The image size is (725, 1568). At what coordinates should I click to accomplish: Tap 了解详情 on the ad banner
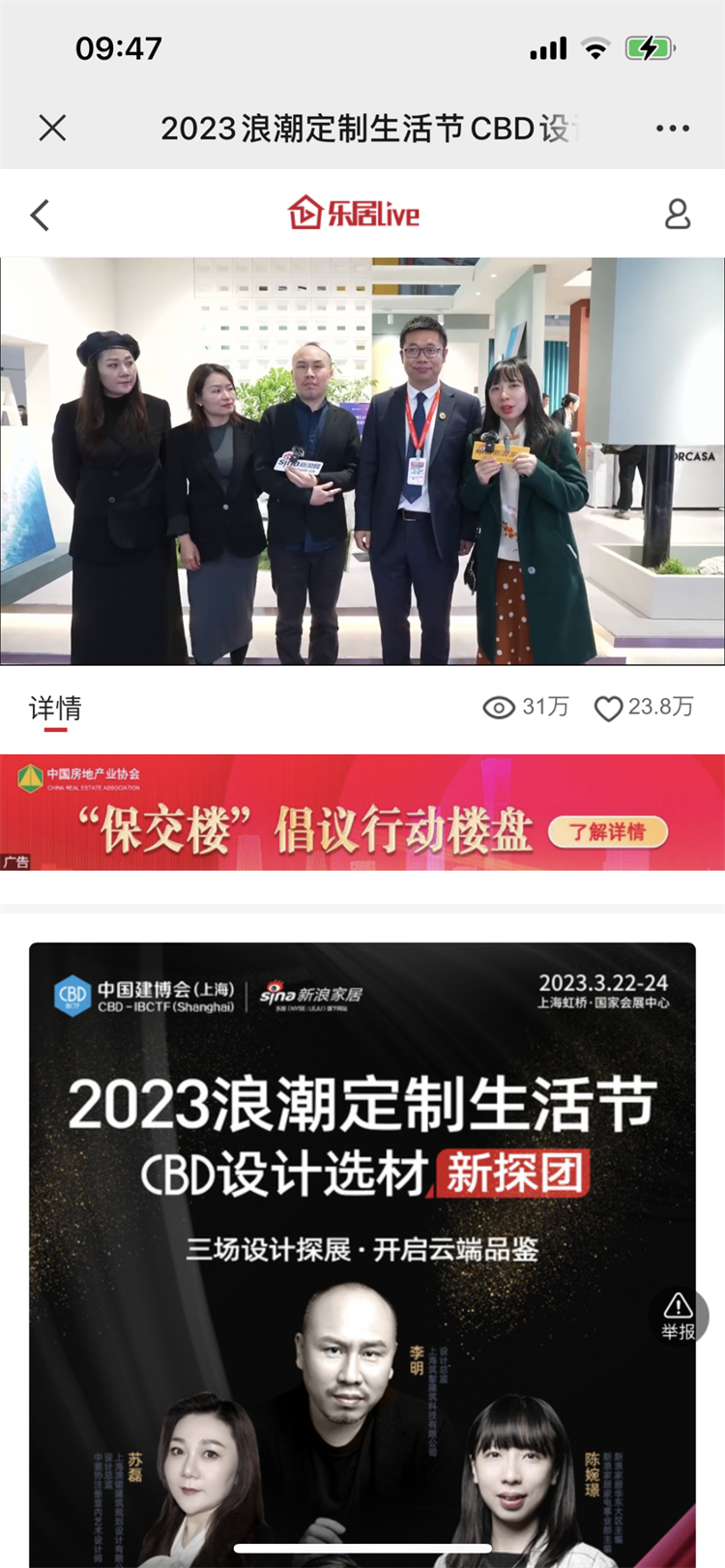pyautogui.click(x=607, y=831)
